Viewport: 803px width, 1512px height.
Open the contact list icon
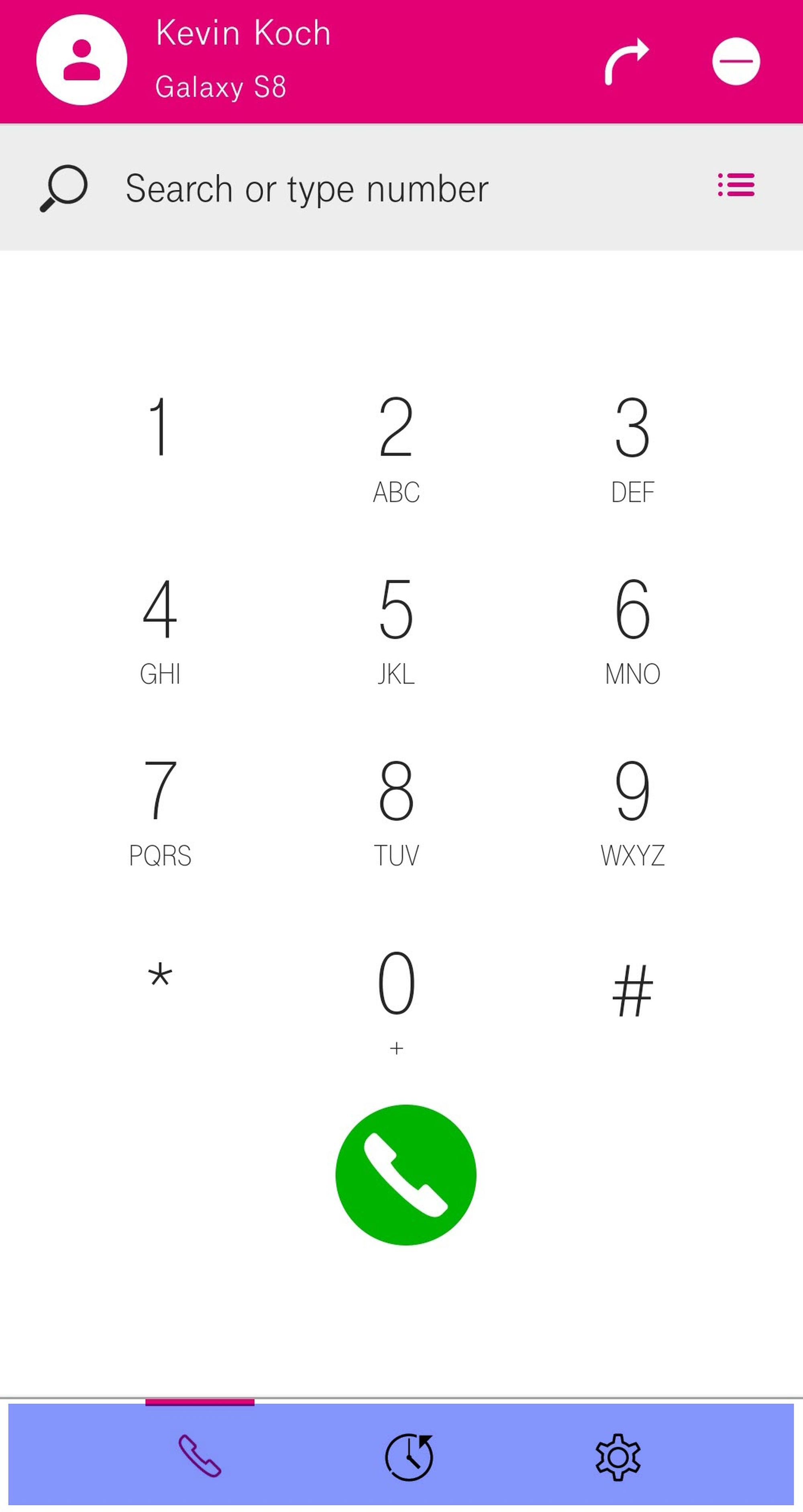pos(736,185)
